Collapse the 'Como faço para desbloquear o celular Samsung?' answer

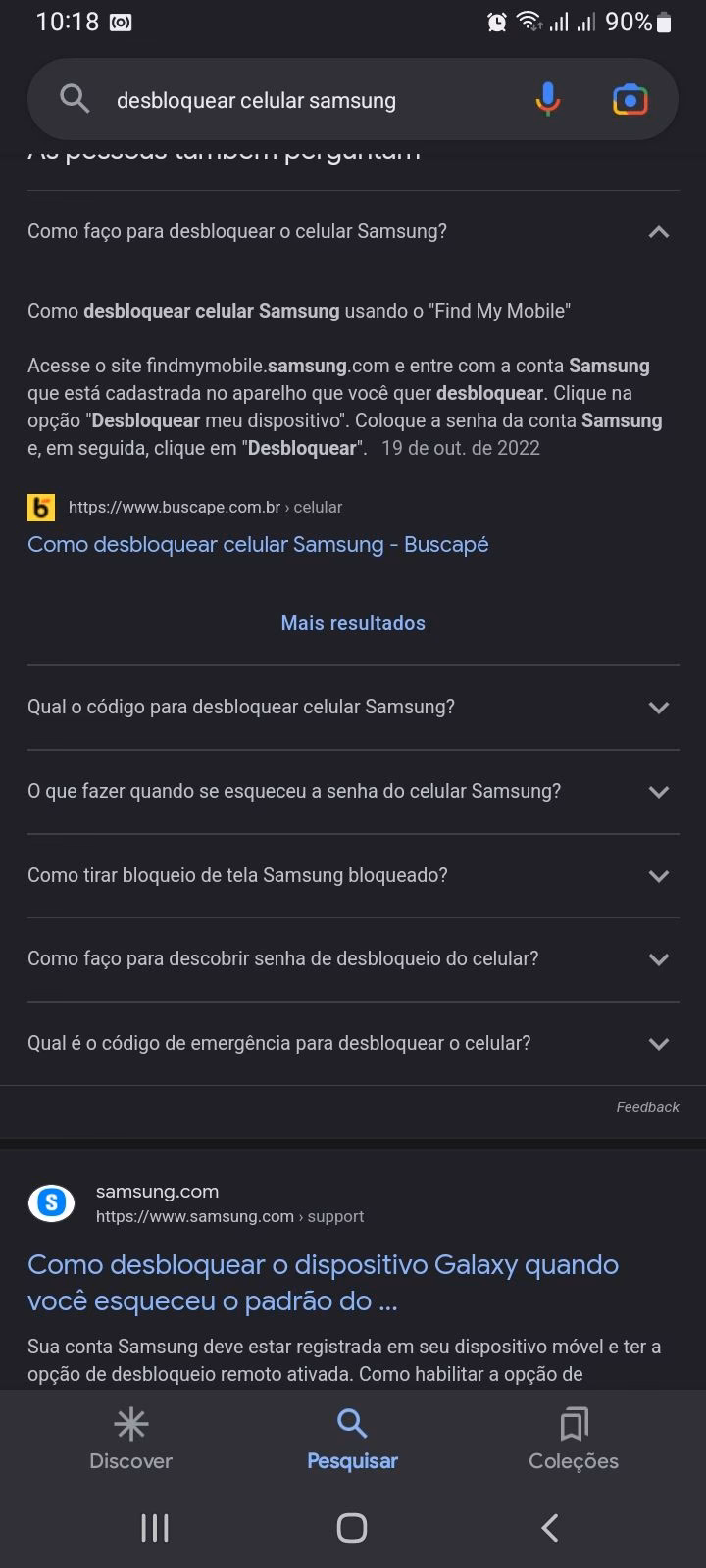(659, 232)
